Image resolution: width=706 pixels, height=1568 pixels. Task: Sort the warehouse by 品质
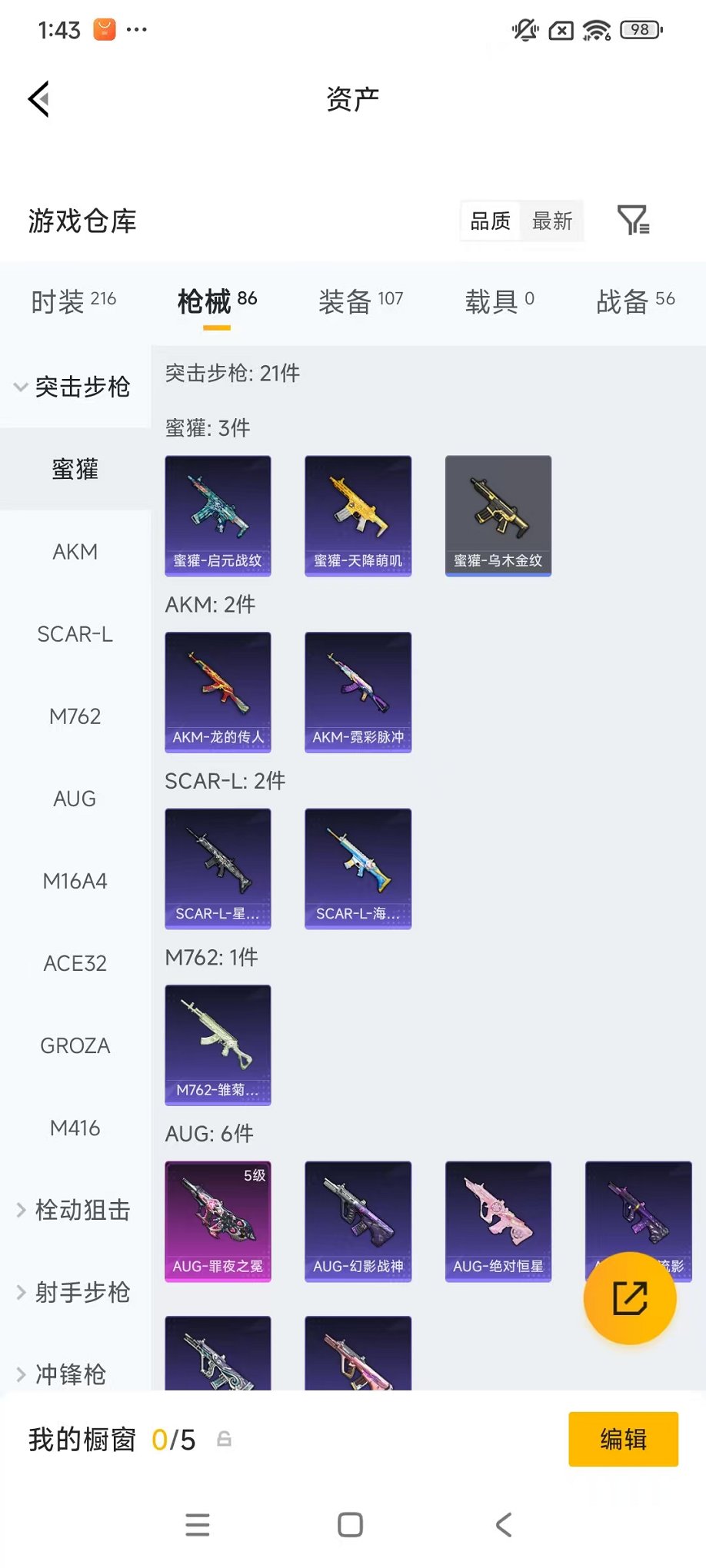pos(490,221)
